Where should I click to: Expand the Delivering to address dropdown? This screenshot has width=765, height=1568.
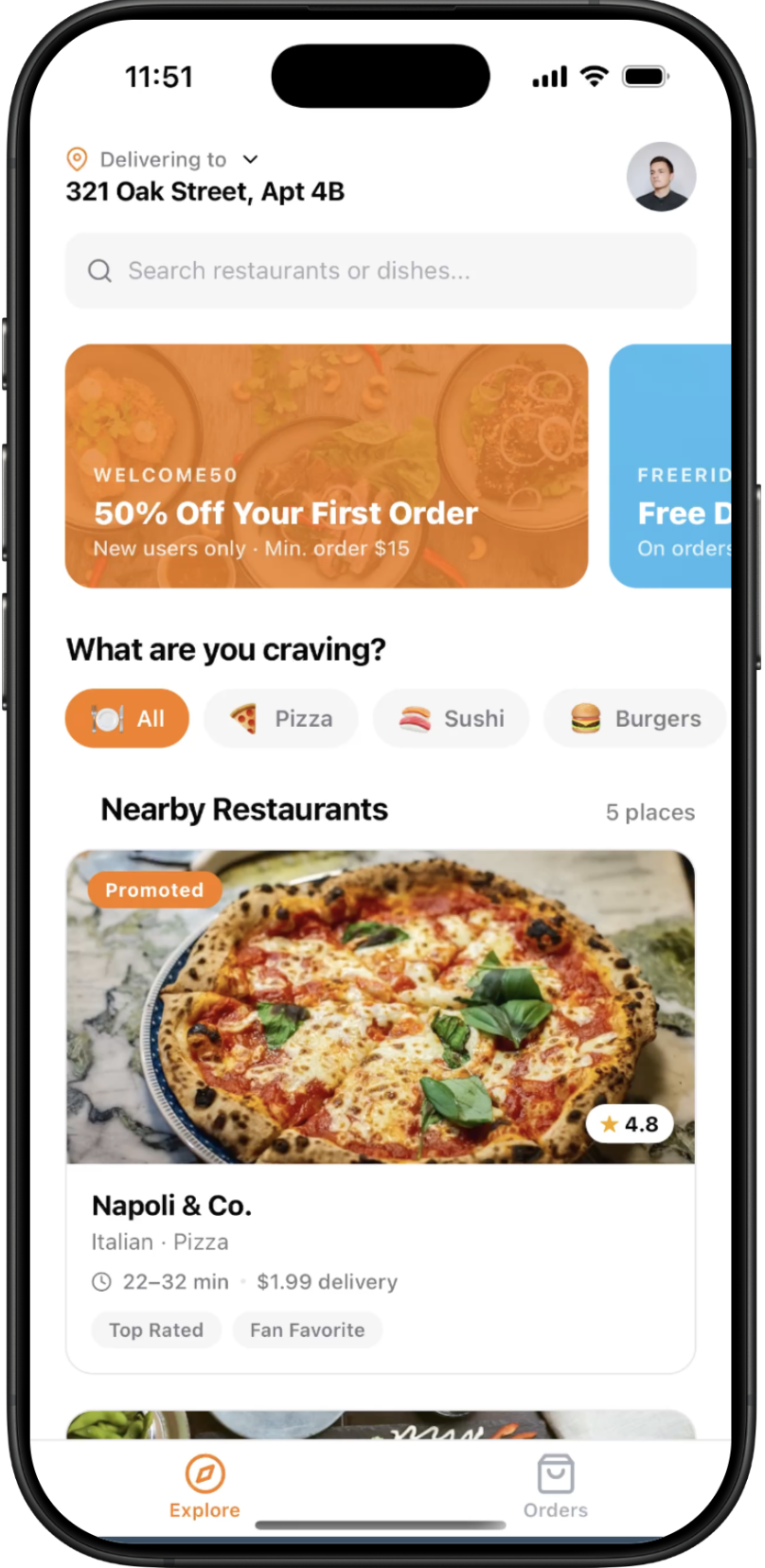point(250,159)
